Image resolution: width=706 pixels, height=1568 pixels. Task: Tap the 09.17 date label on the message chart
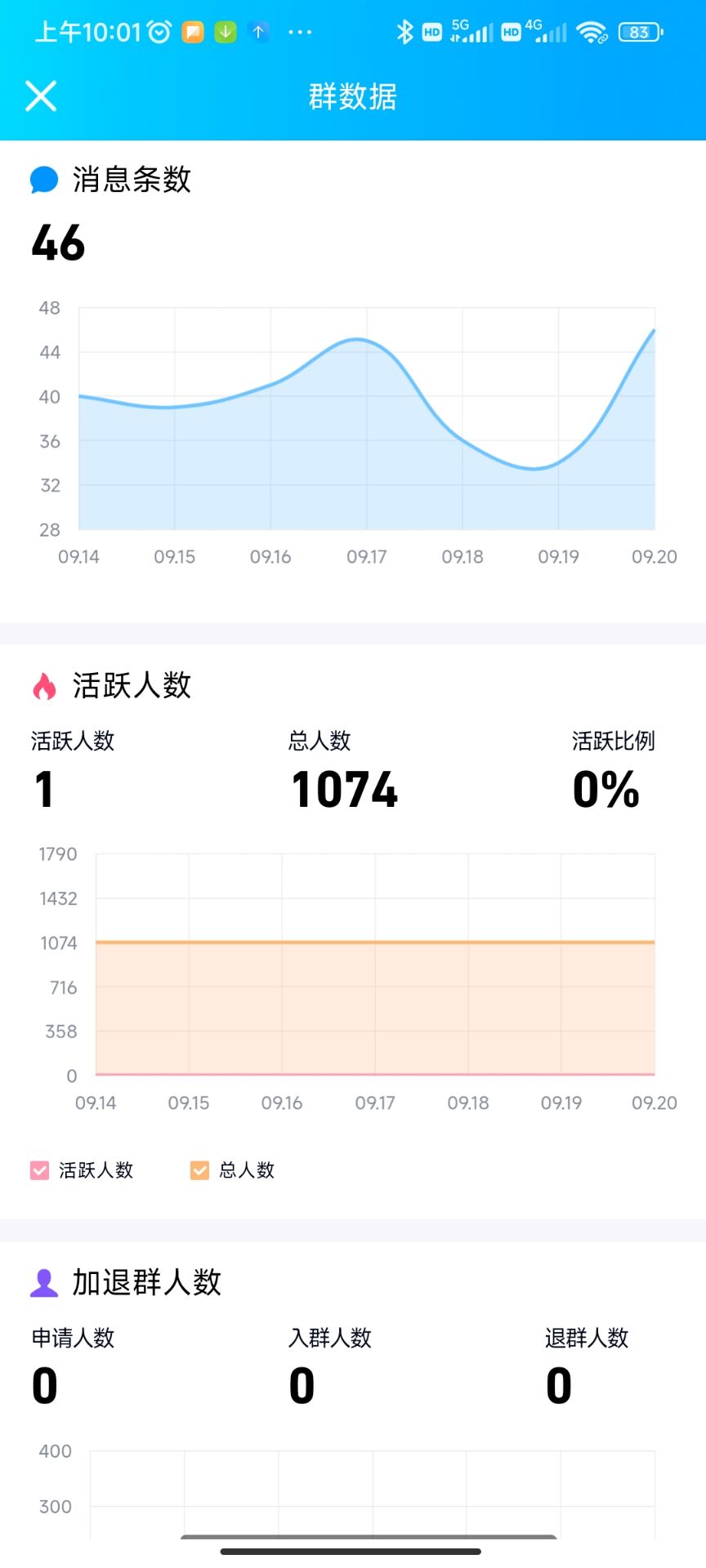point(368,556)
